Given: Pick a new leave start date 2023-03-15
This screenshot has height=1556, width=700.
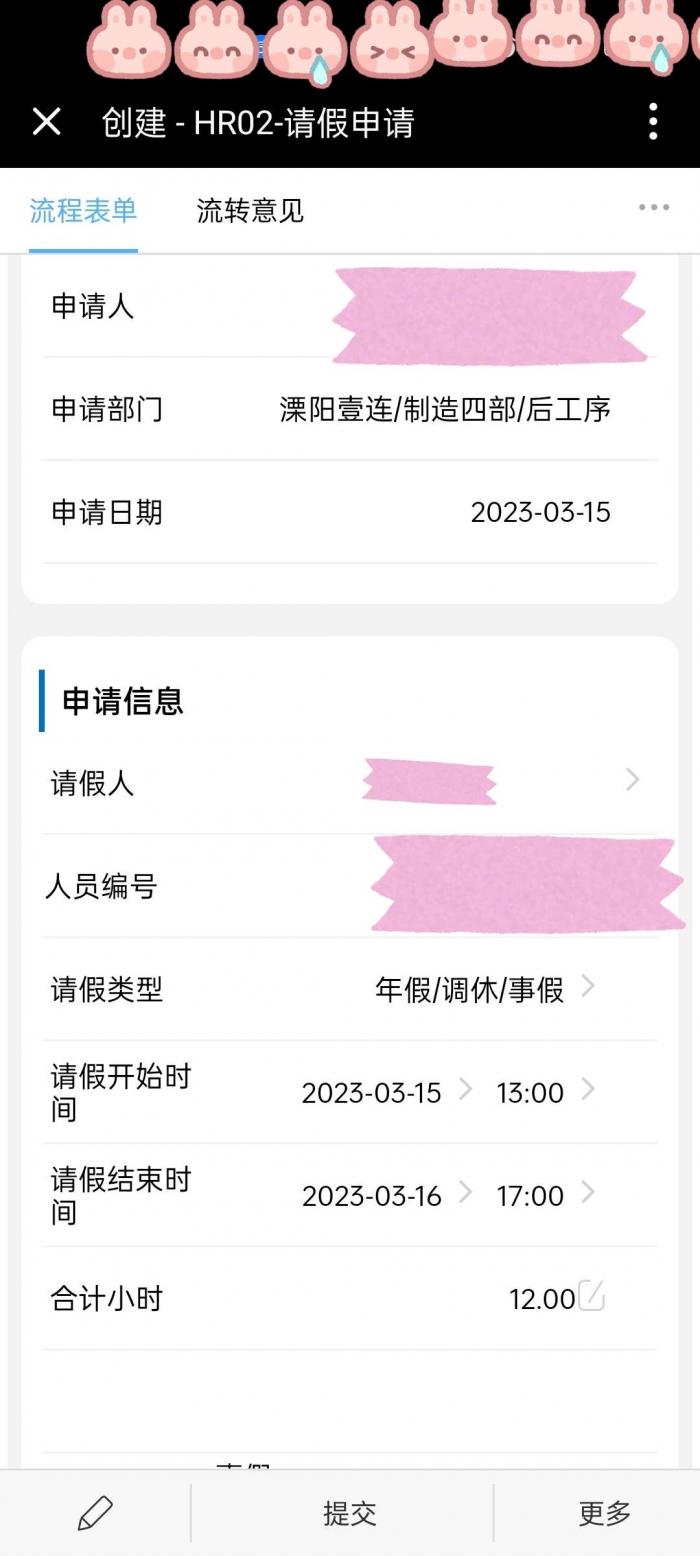Looking at the screenshot, I should (386, 1092).
